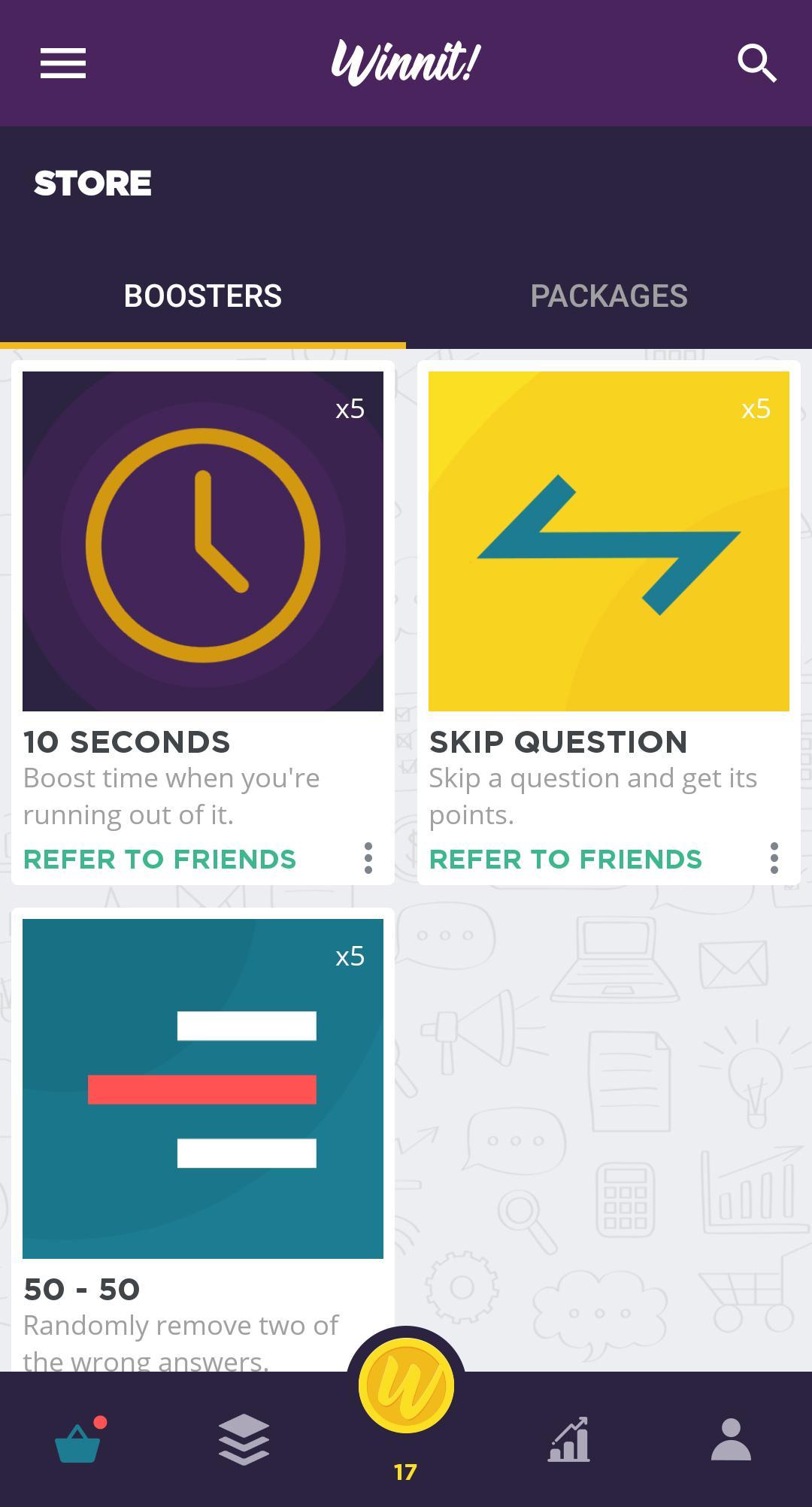Open the search icon

click(756, 63)
